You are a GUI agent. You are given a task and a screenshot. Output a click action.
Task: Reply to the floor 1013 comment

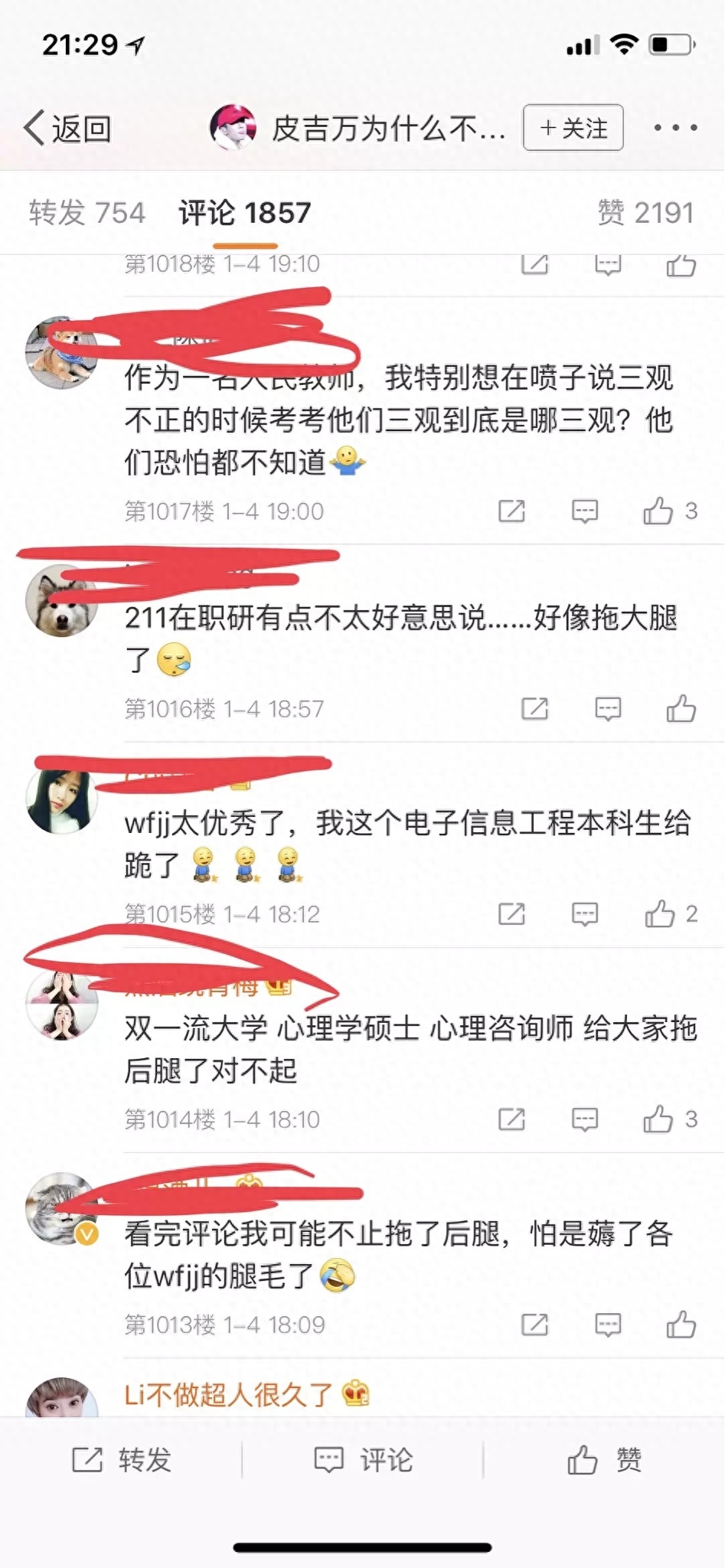(x=608, y=1325)
